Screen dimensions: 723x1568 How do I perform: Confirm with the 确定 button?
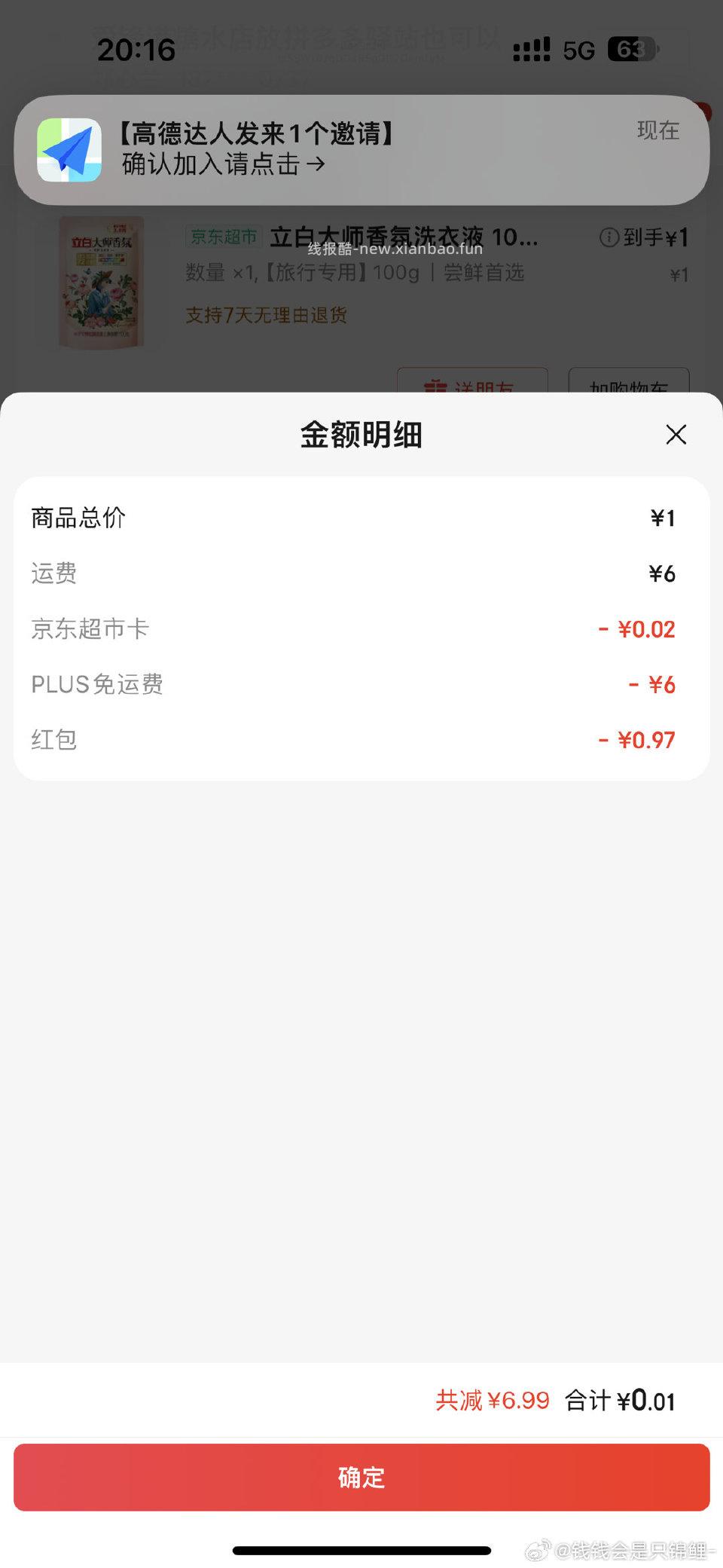pos(361,1478)
